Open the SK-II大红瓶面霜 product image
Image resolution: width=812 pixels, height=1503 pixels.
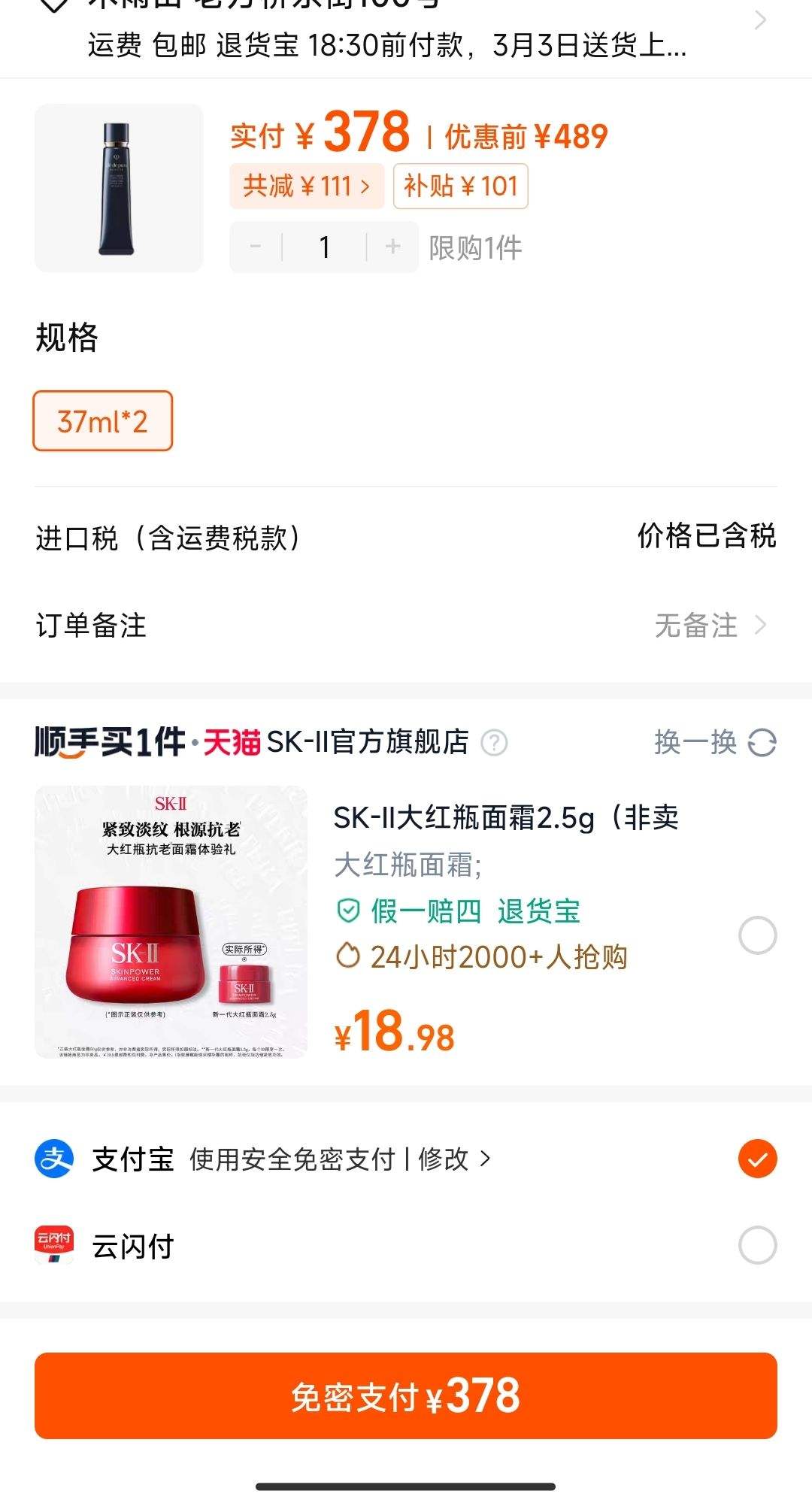pos(171,922)
